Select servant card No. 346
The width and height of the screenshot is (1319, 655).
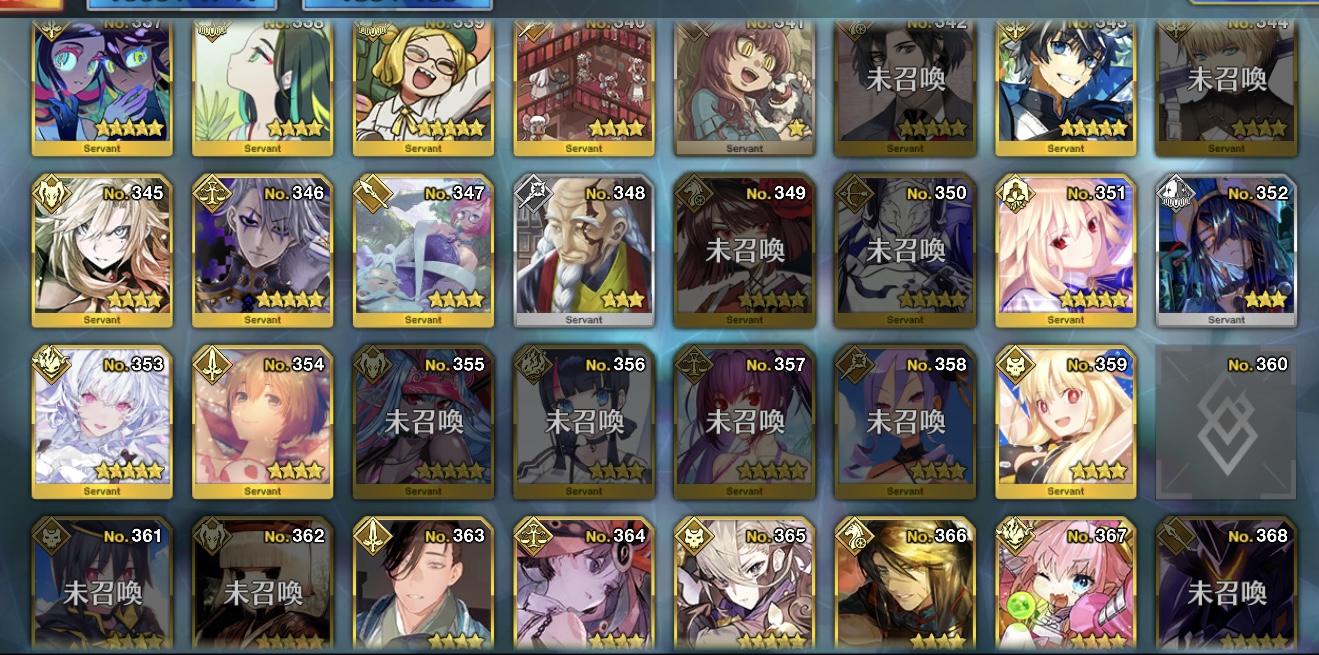[263, 252]
